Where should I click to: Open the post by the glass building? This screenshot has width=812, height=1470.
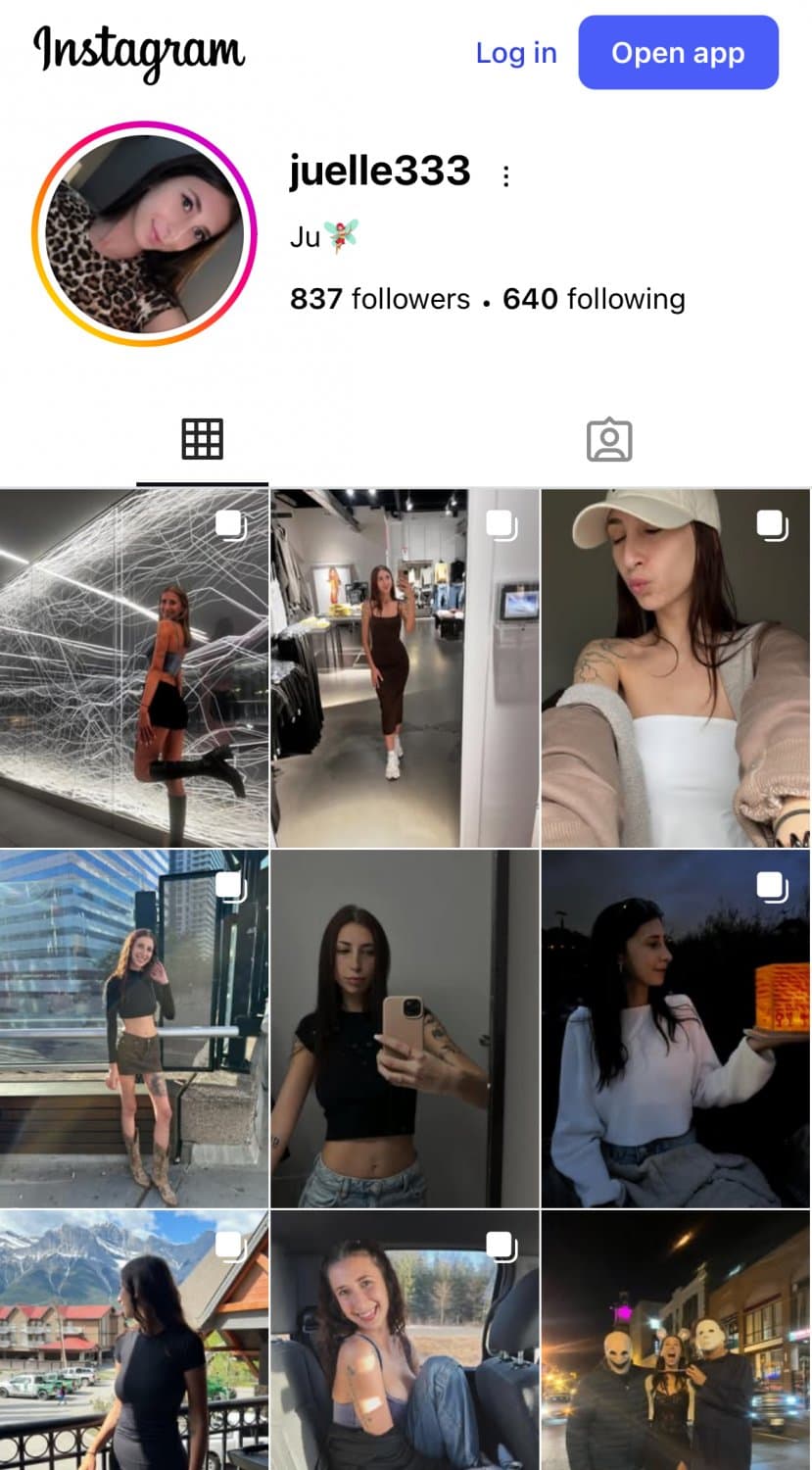(x=134, y=1028)
